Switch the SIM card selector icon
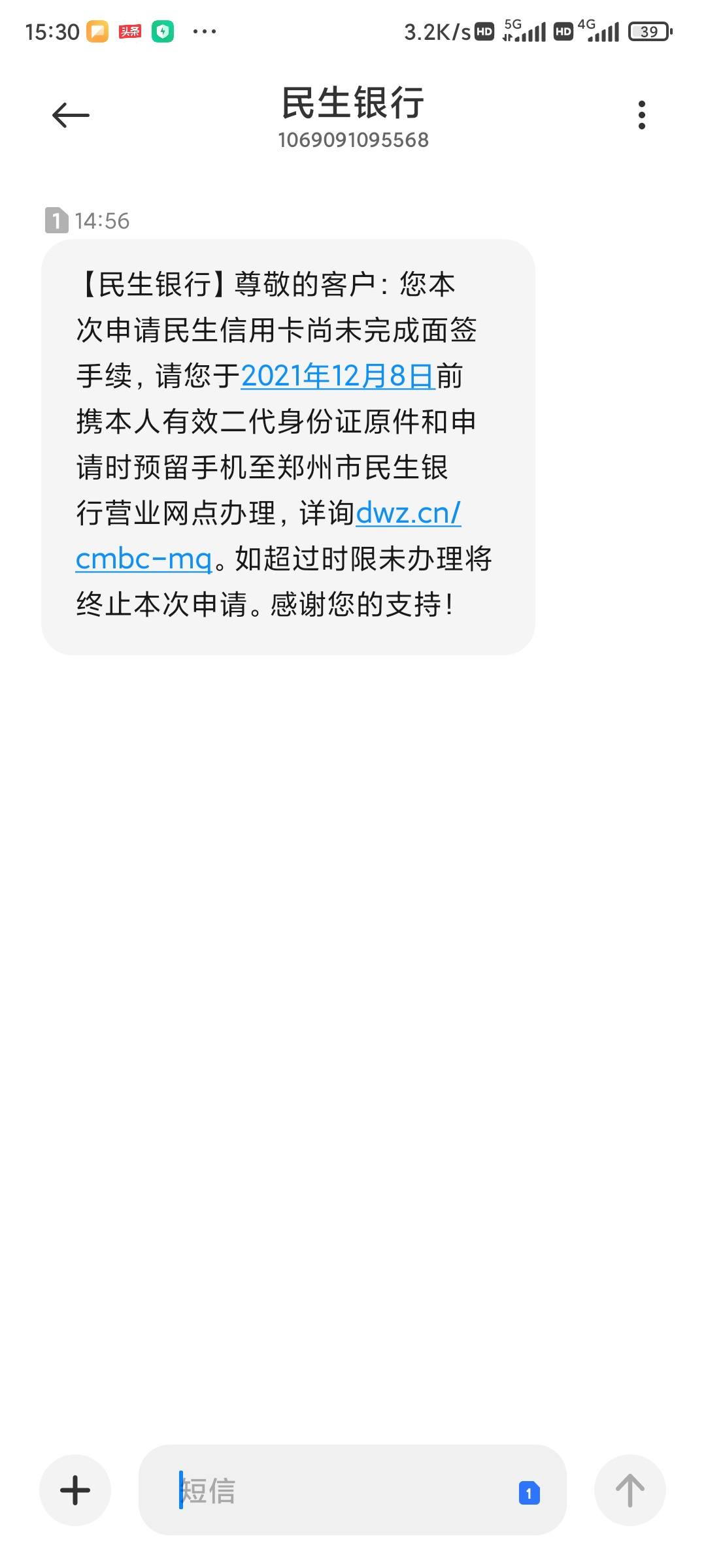 coord(529,1493)
